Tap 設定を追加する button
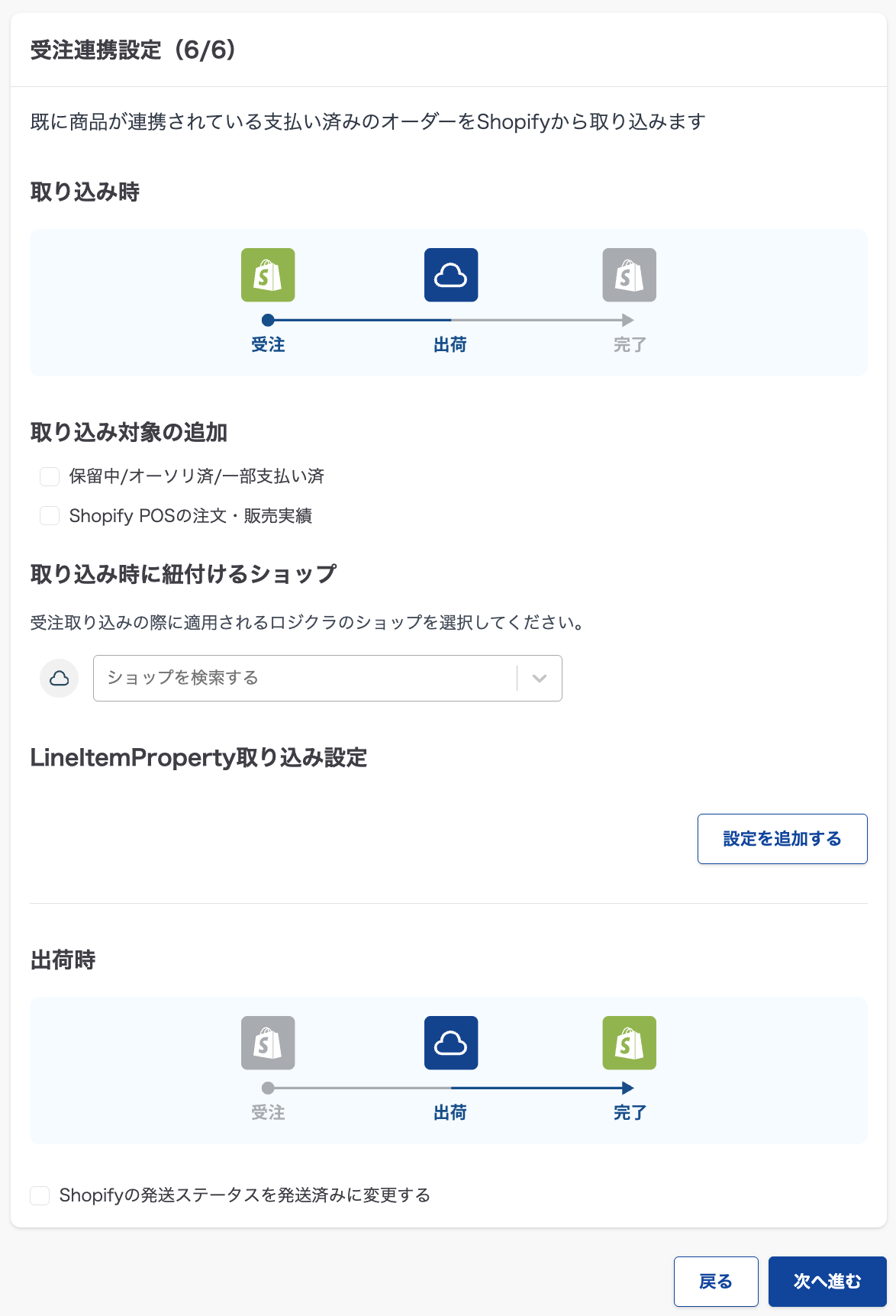 (x=782, y=839)
